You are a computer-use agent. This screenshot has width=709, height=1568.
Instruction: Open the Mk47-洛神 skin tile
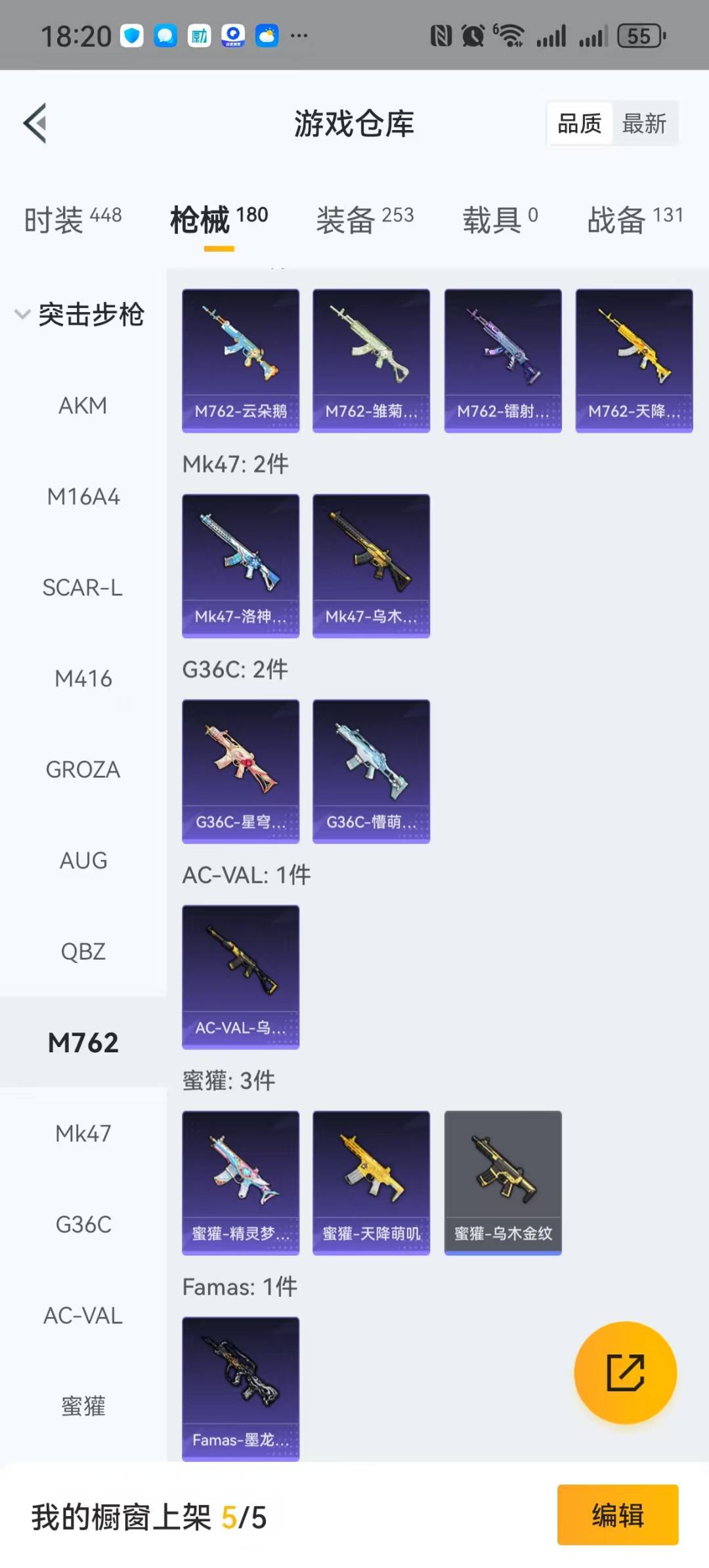(x=240, y=566)
